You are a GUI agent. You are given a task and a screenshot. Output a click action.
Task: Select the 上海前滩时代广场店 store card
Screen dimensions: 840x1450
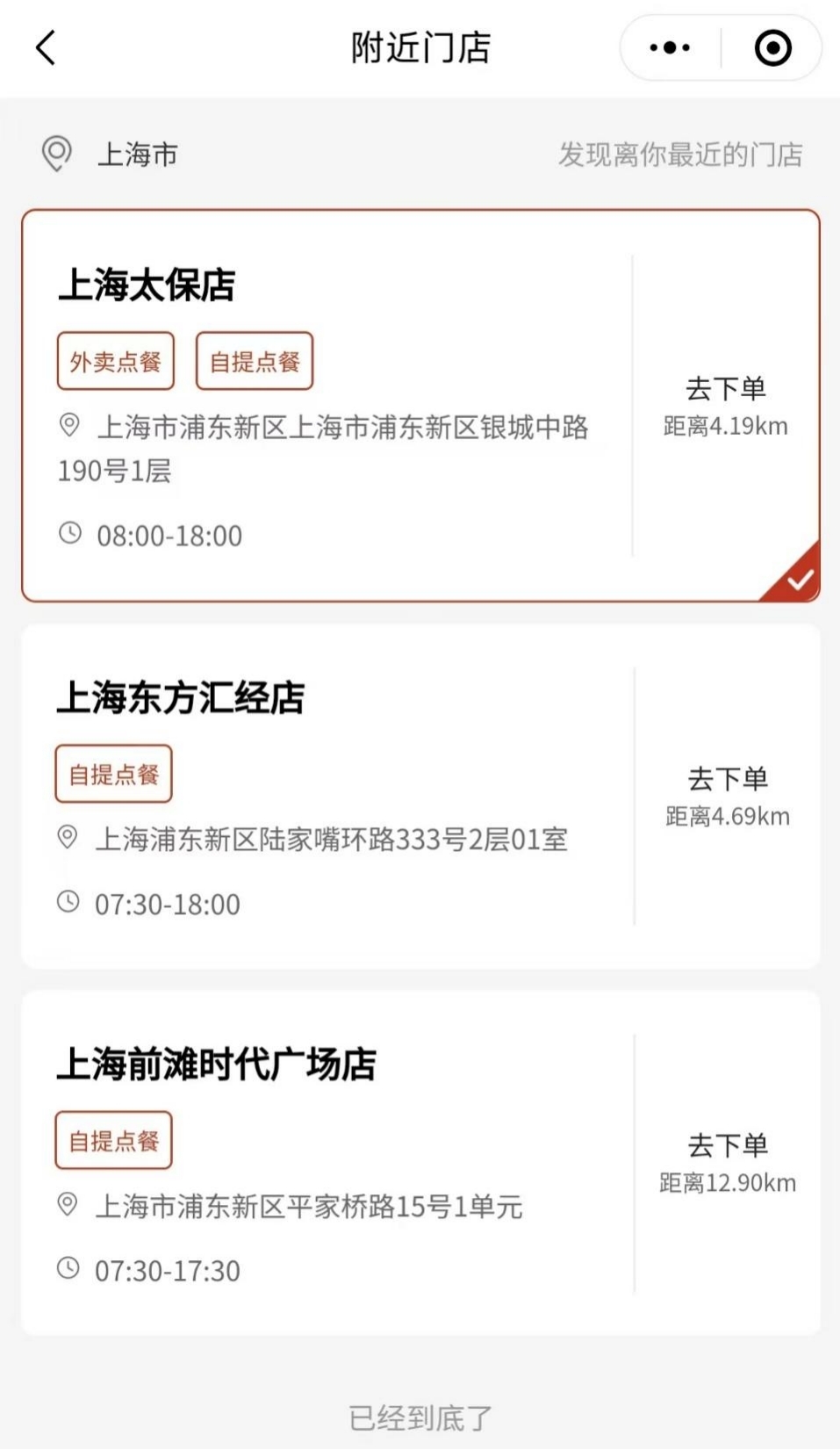click(420, 1163)
